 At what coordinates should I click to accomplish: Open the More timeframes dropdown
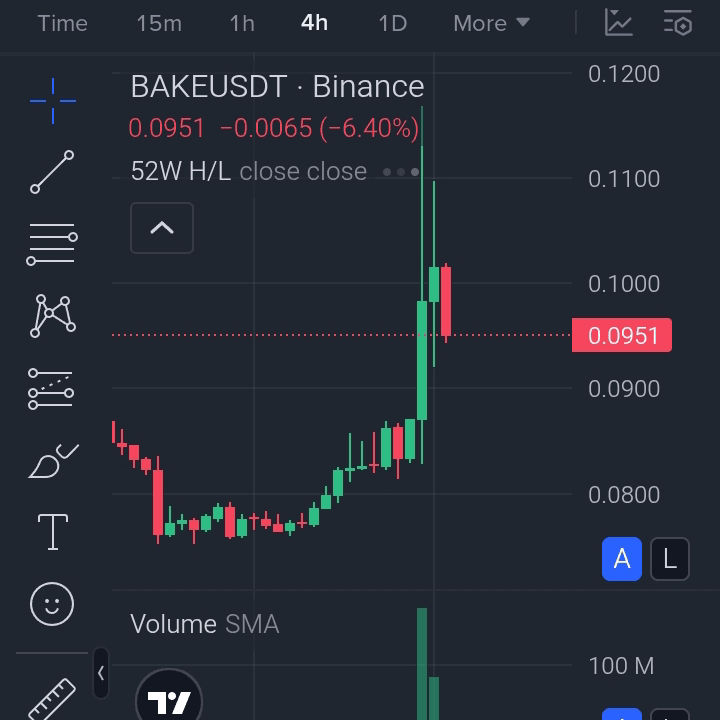(x=490, y=23)
